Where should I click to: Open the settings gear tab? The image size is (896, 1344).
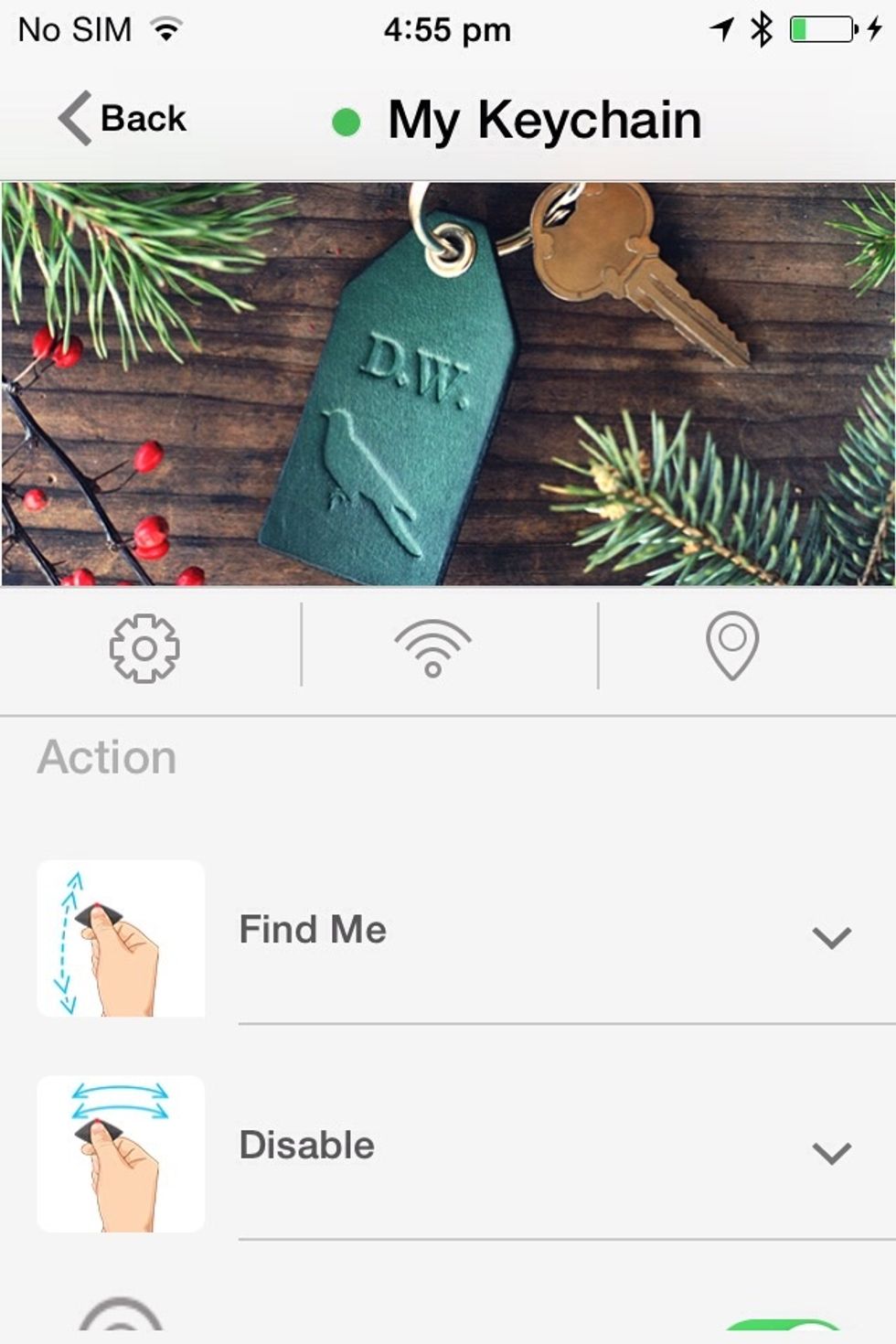(144, 648)
